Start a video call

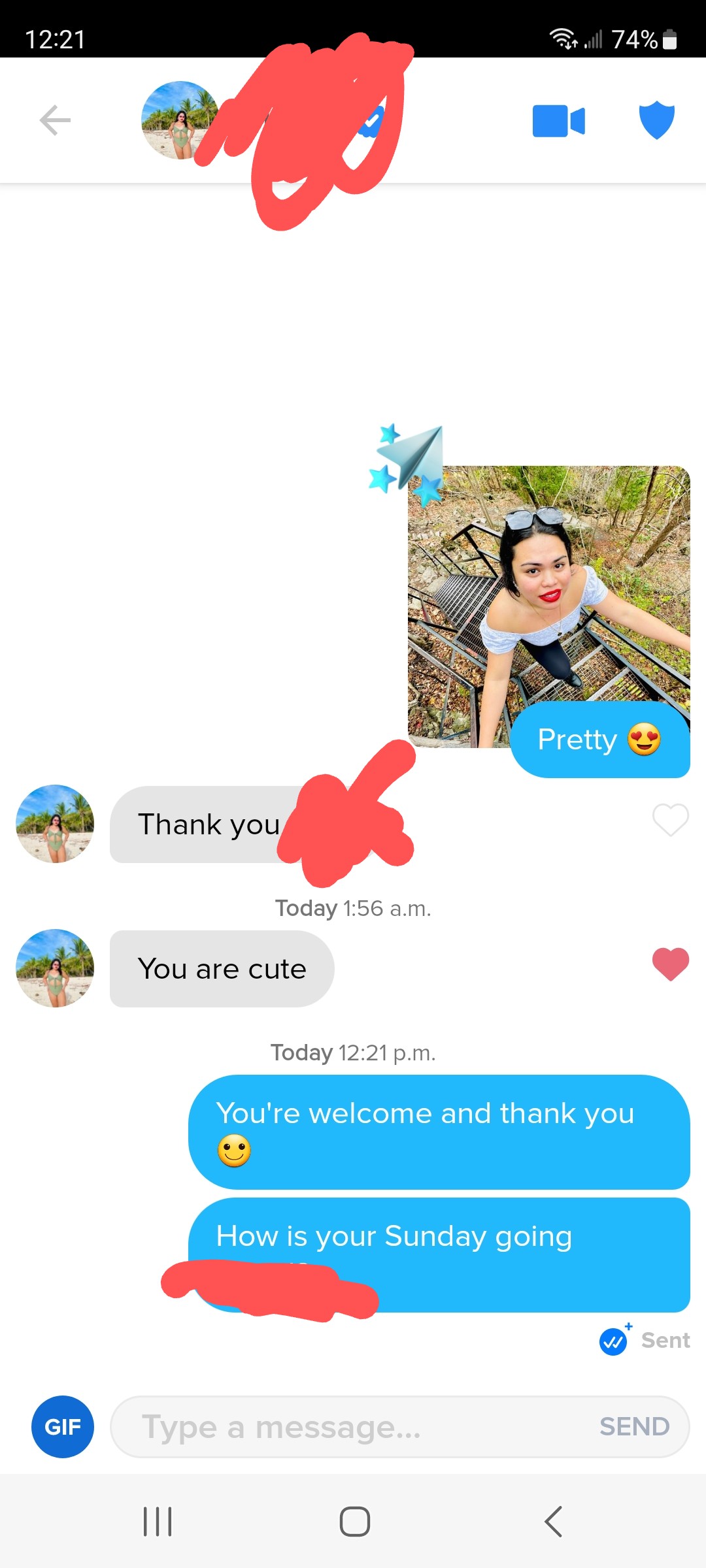[558, 121]
